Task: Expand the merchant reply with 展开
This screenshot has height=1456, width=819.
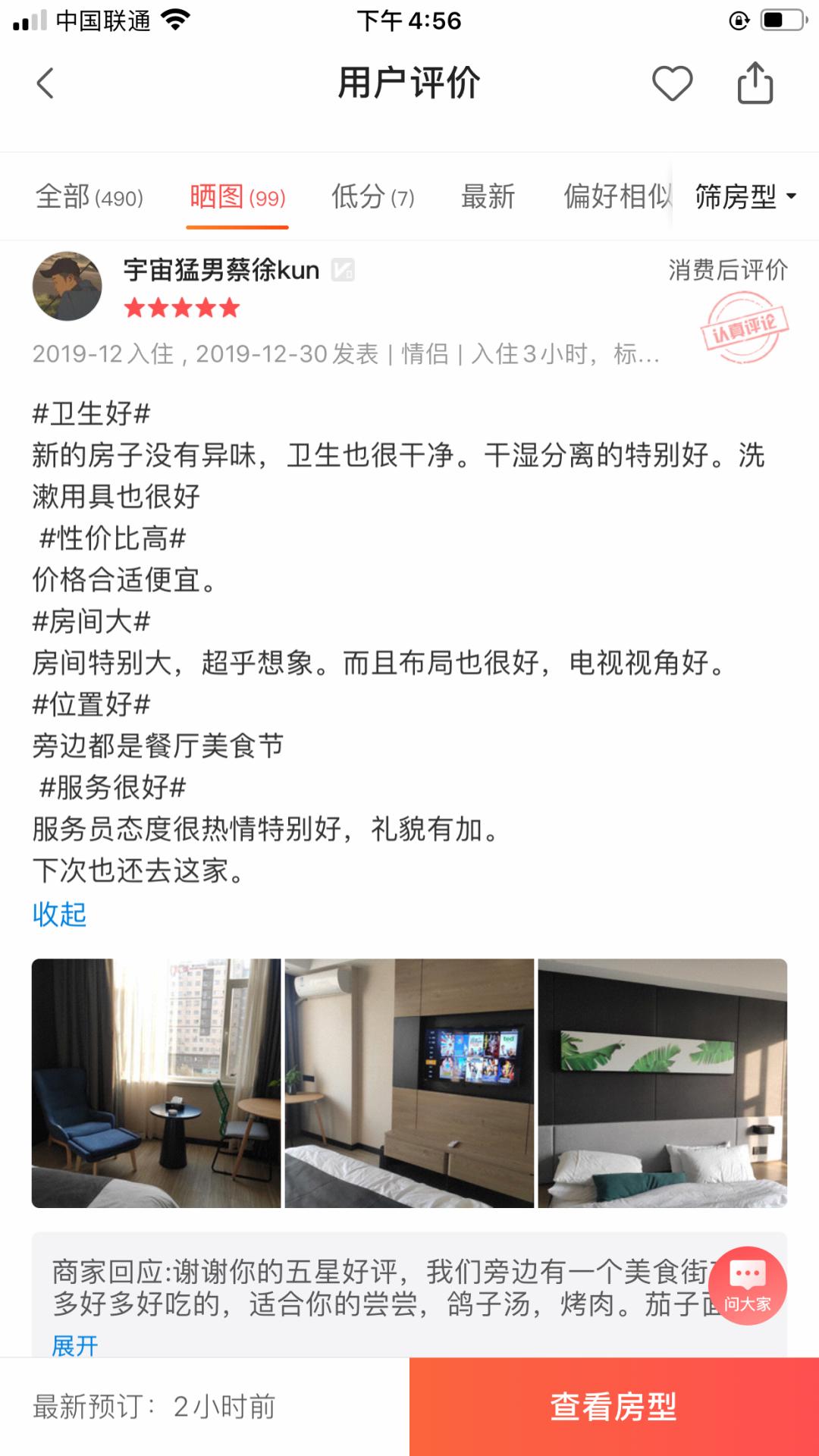Action: tap(74, 1345)
